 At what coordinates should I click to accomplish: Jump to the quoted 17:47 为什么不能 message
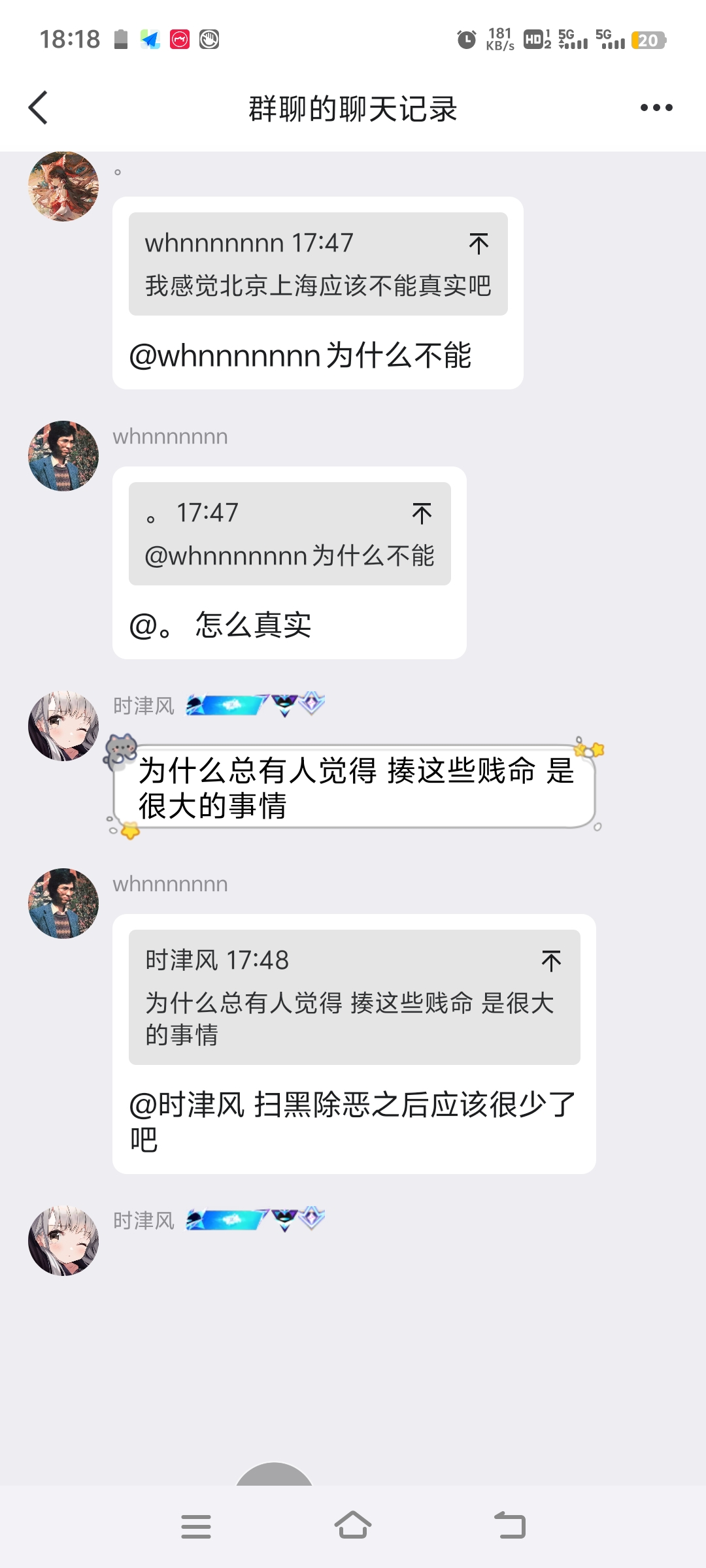422,514
